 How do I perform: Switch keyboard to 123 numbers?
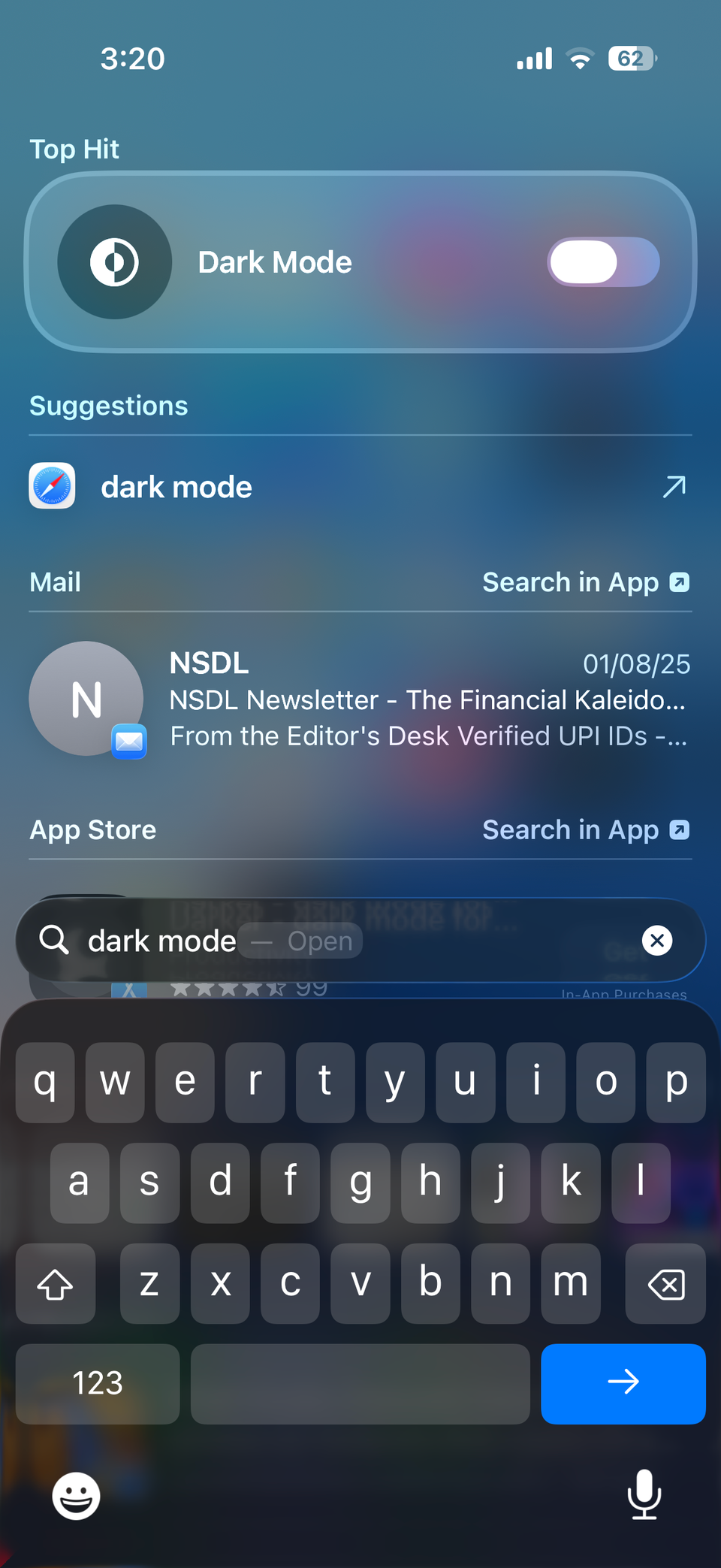pyautogui.click(x=98, y=1383)
